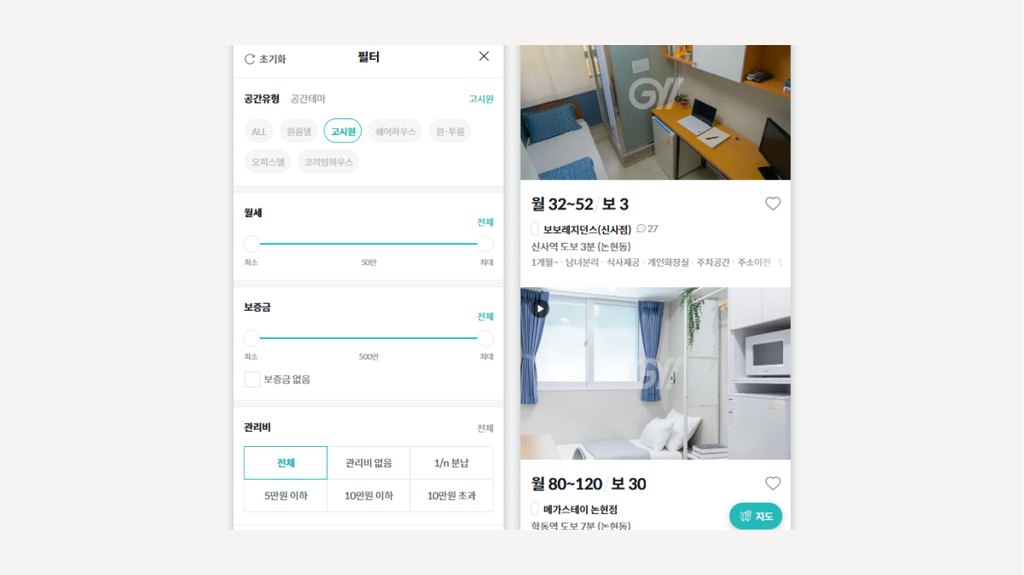Select the 코리빙하우스 chip
This screenshot has height=575, width=1024.
pos(328,161)
